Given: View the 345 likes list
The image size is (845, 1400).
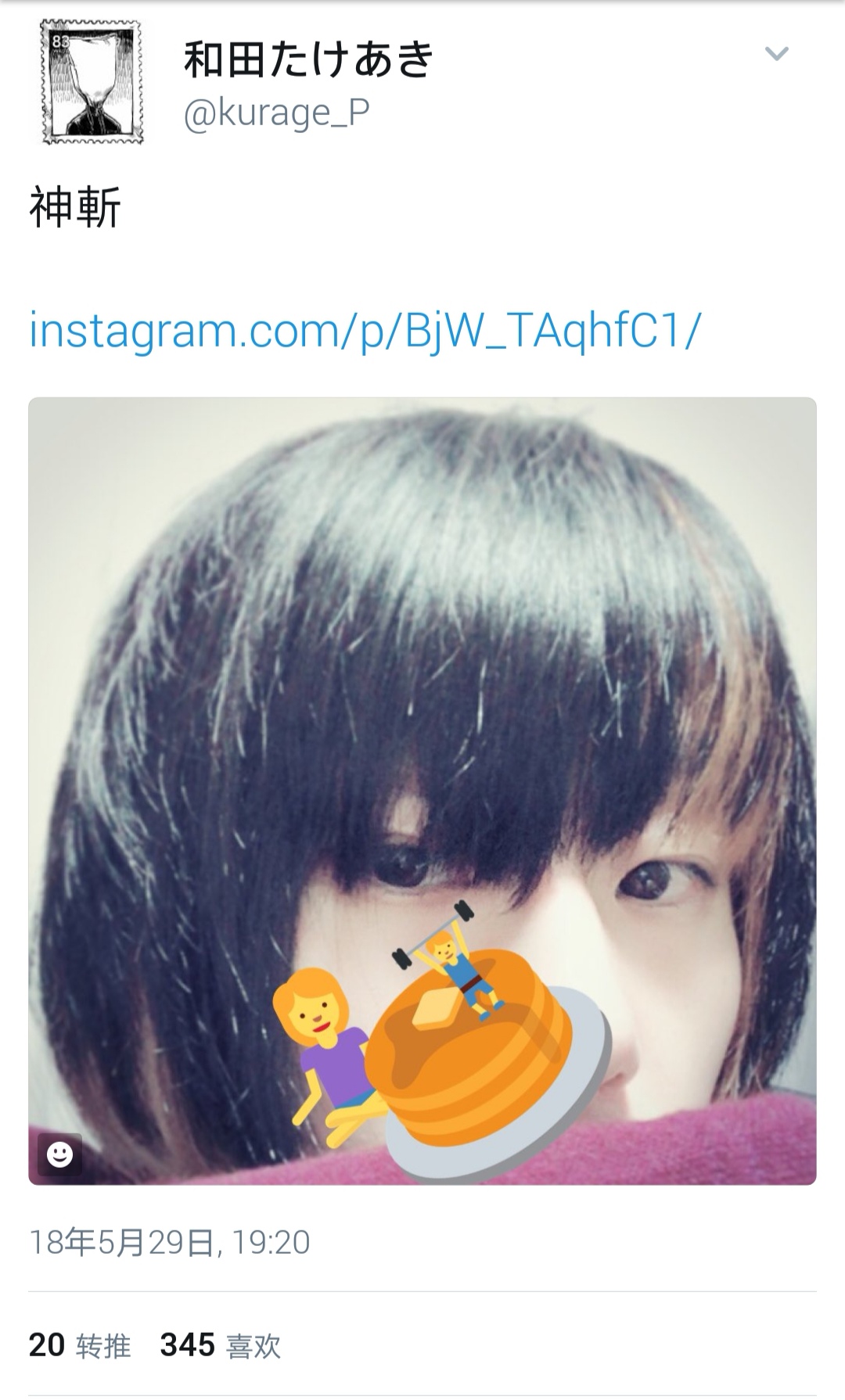Looking at the screenshot, I should pos(220,1345).
